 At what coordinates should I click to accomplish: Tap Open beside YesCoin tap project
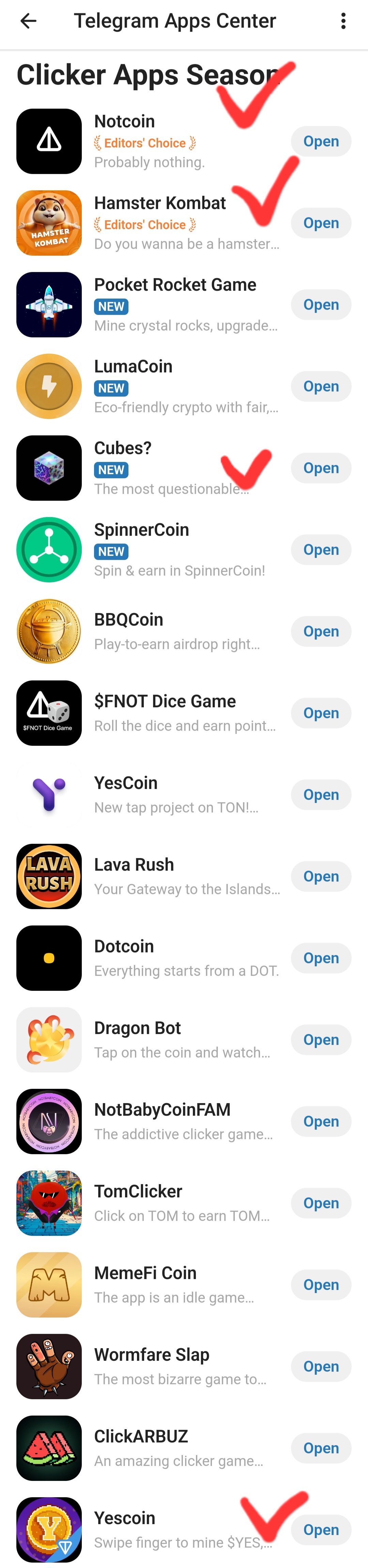click(x=321, y=794)
